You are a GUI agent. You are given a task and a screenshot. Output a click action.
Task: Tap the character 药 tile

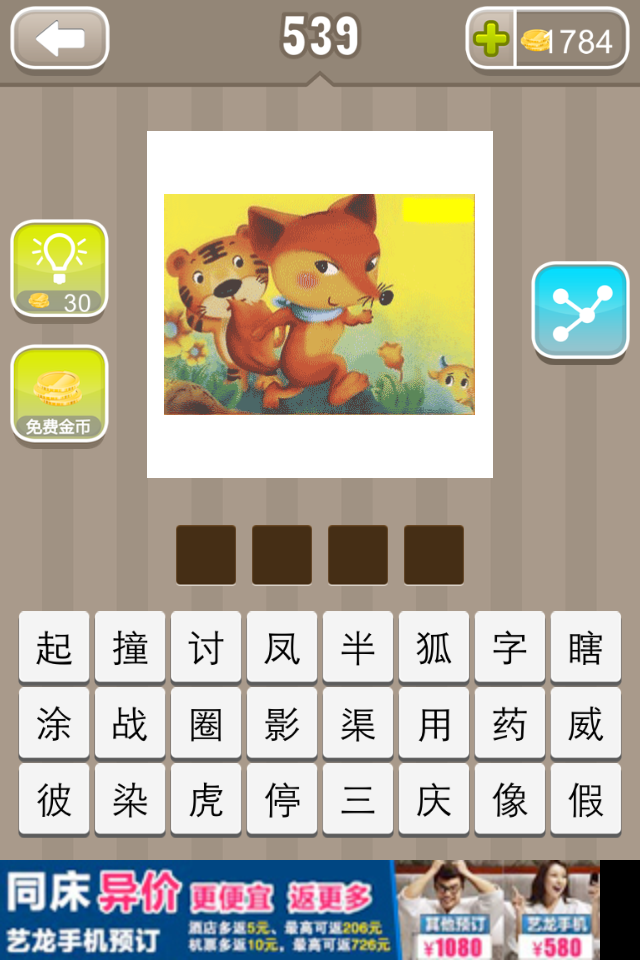[x=510, y=723]
